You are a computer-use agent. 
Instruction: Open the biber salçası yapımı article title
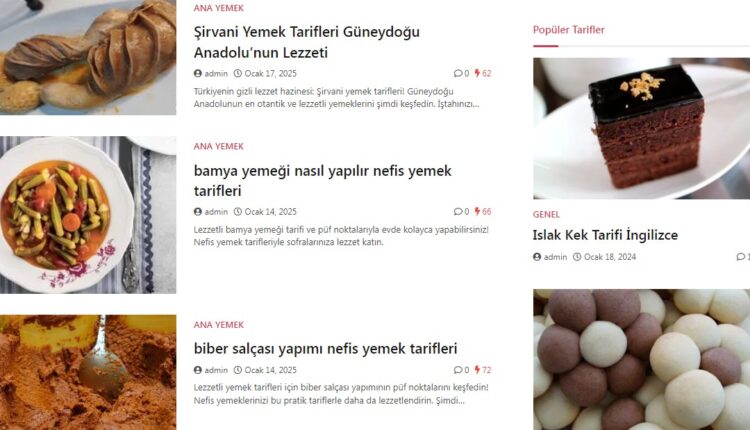(x=325, y=348)
